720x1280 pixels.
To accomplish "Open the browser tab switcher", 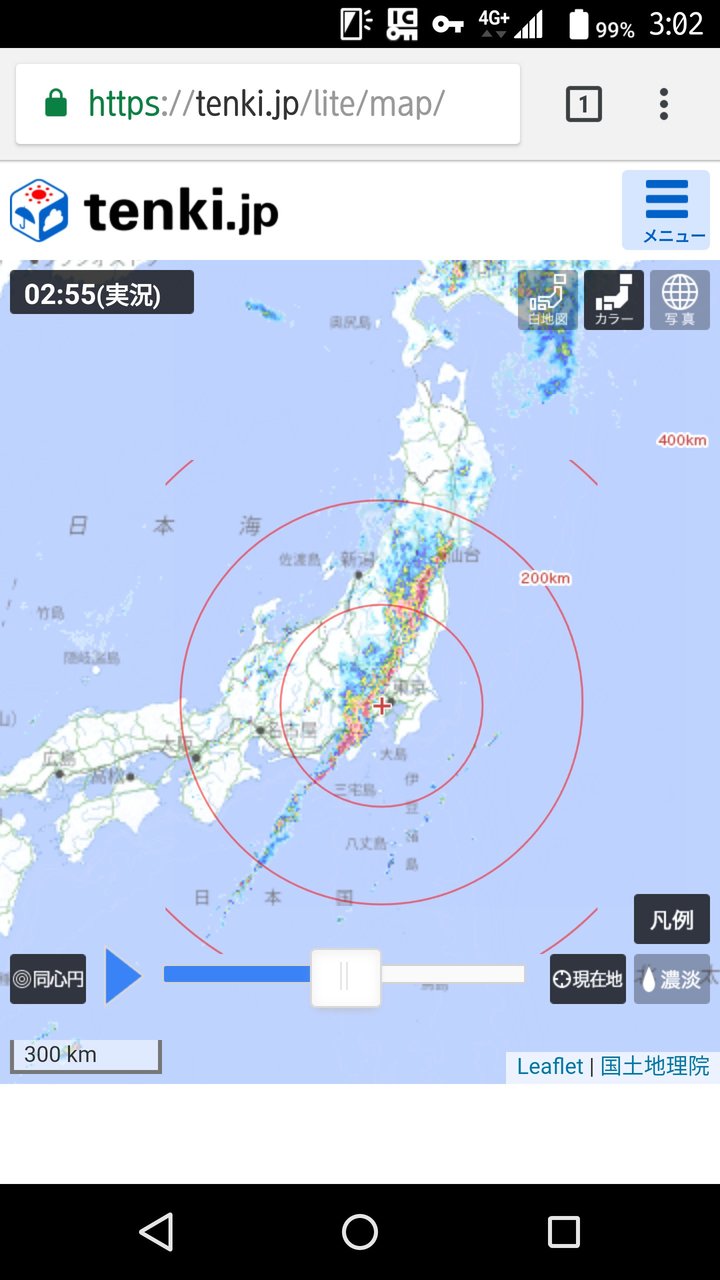I will pyautogui.click(x=584, y=104).
